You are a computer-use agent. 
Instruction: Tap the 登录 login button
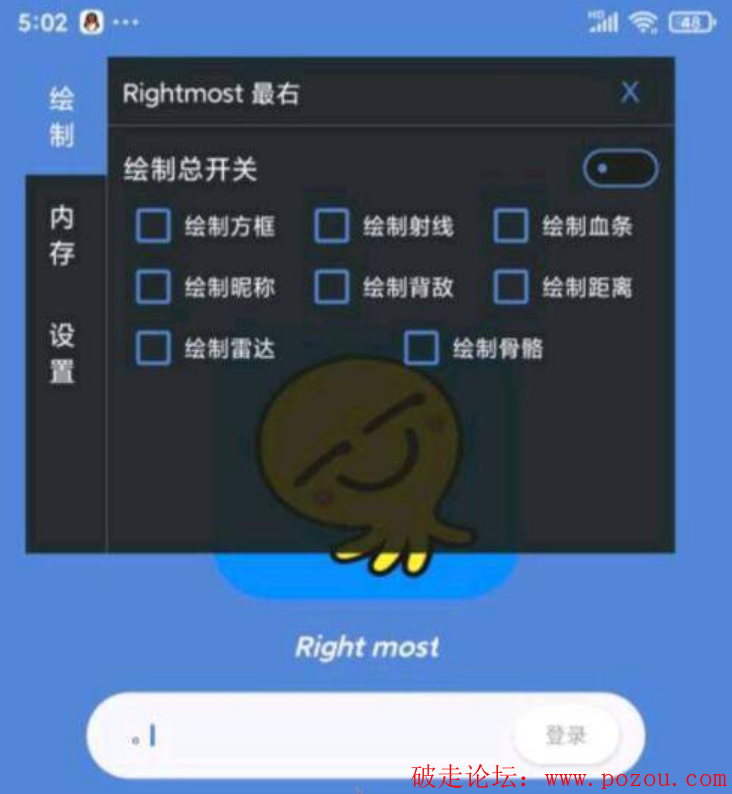(x=565, y=737)
